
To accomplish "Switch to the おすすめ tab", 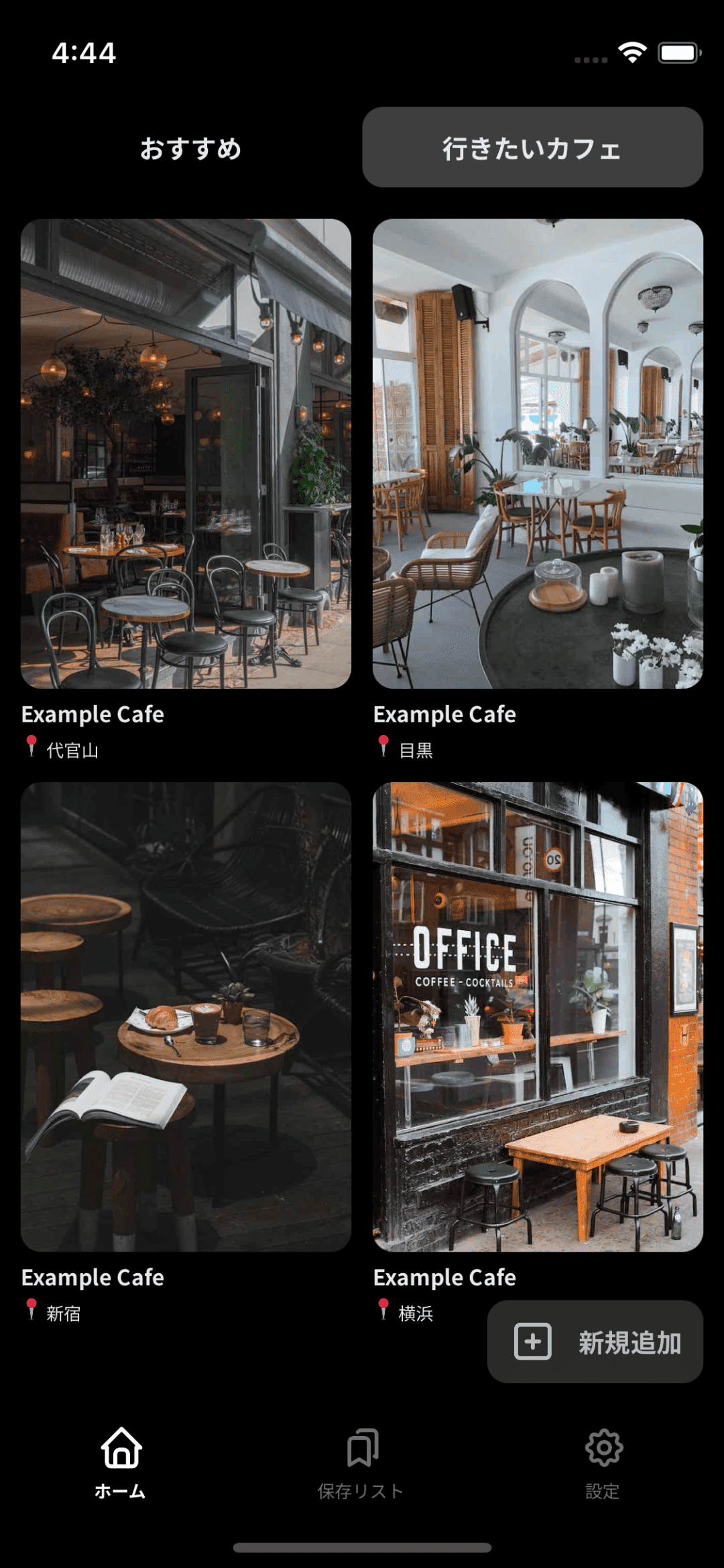I will point(190,148).
